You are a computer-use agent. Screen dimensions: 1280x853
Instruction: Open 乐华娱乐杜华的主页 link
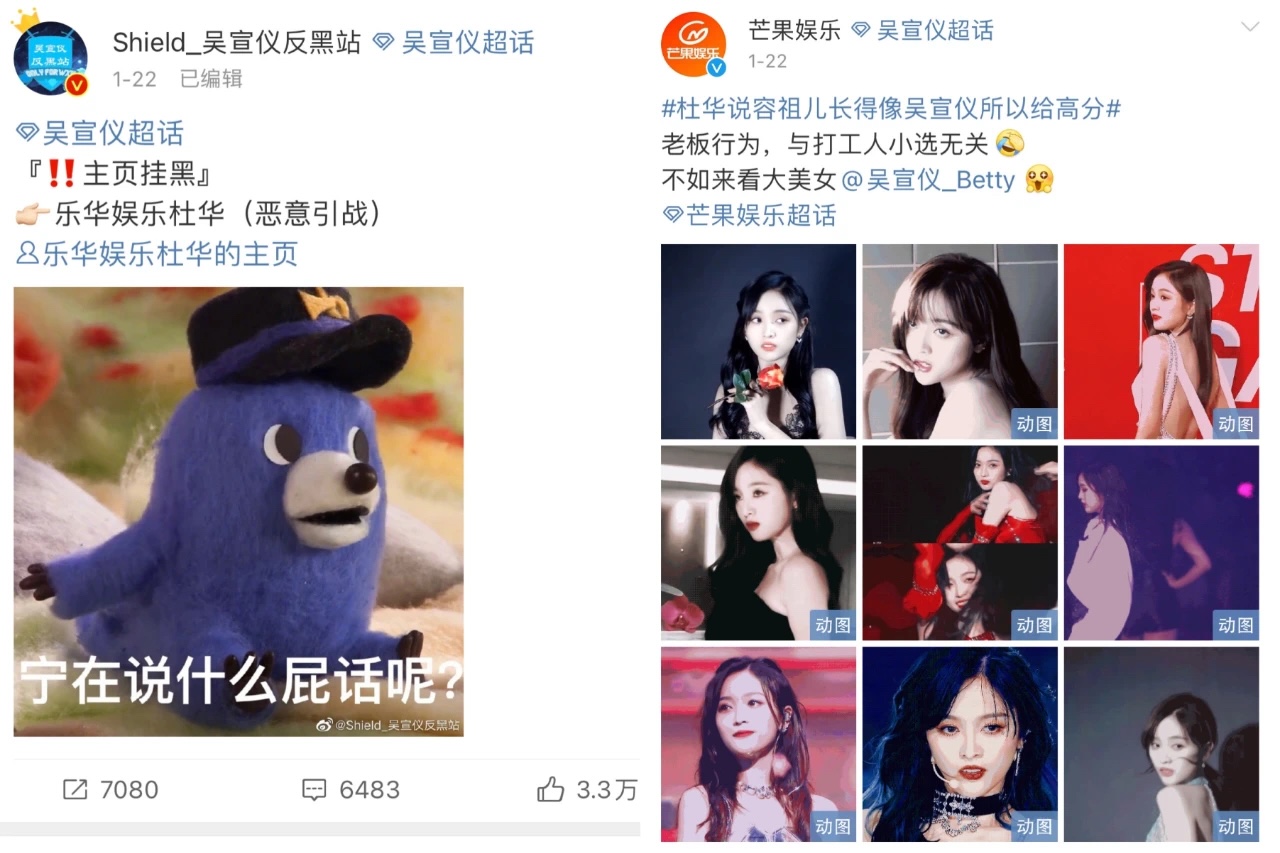(158, 254)
